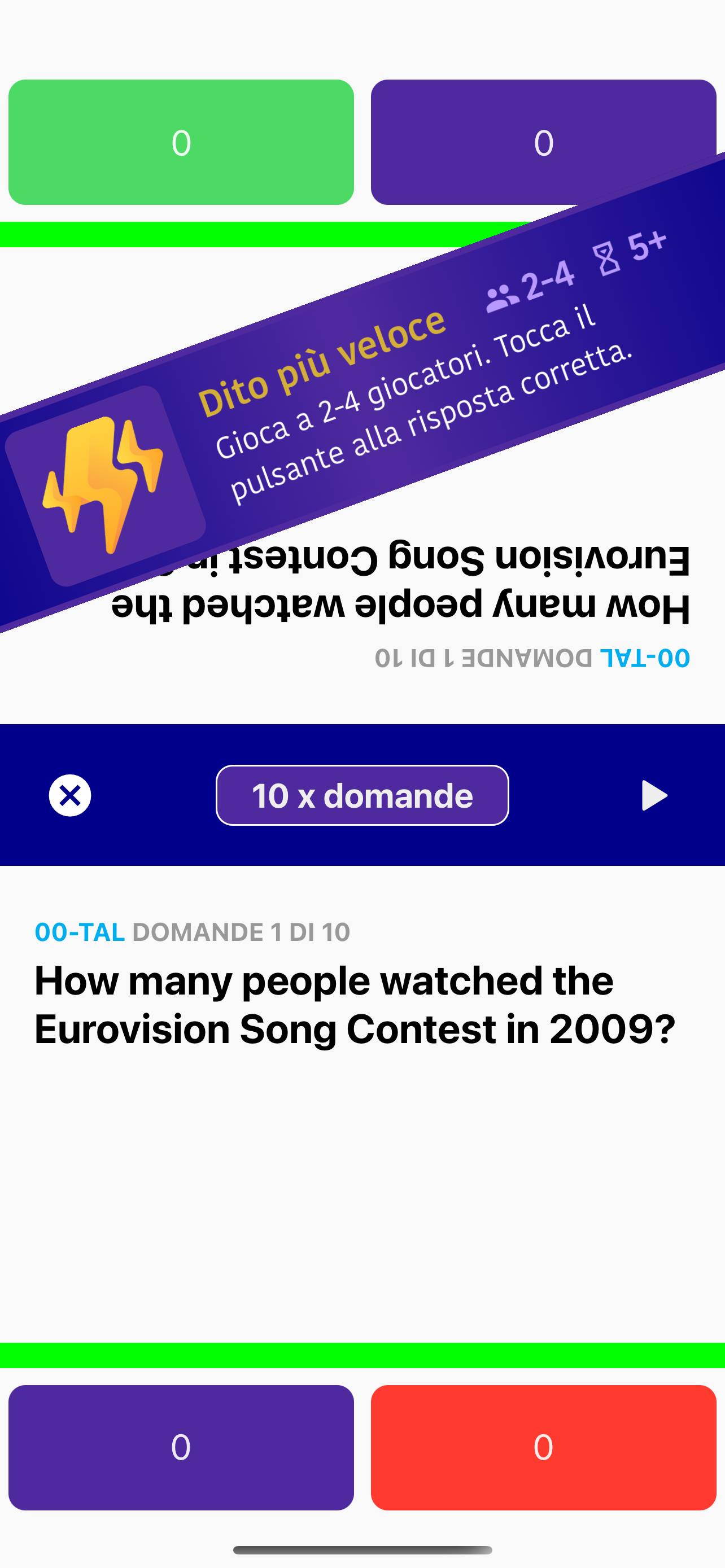Select the 00-TAL category label
Image resolution: width=725 pixels, height=1568 pixels.
tap(78, 931)
